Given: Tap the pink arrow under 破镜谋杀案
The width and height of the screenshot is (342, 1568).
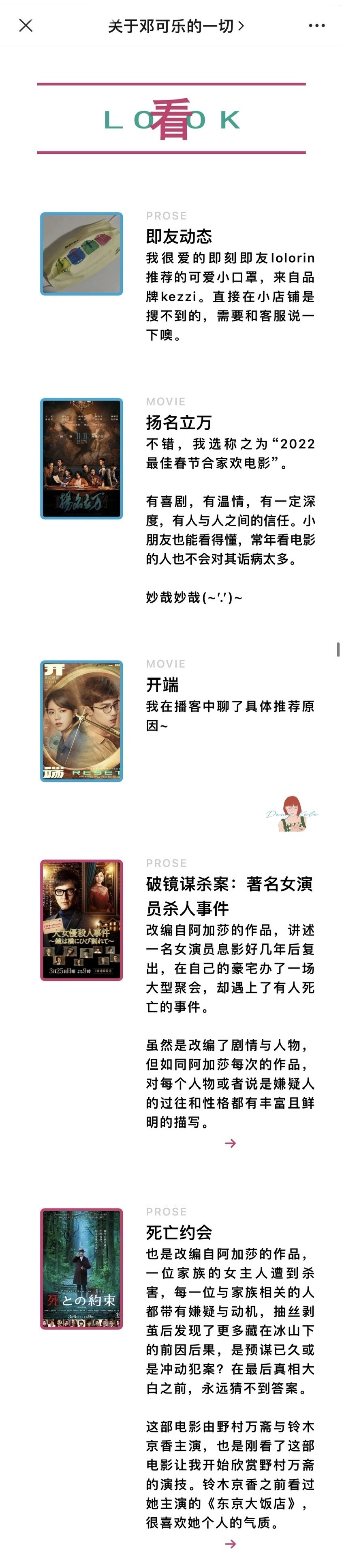Looking at the screenshot, I should 230,1143.
